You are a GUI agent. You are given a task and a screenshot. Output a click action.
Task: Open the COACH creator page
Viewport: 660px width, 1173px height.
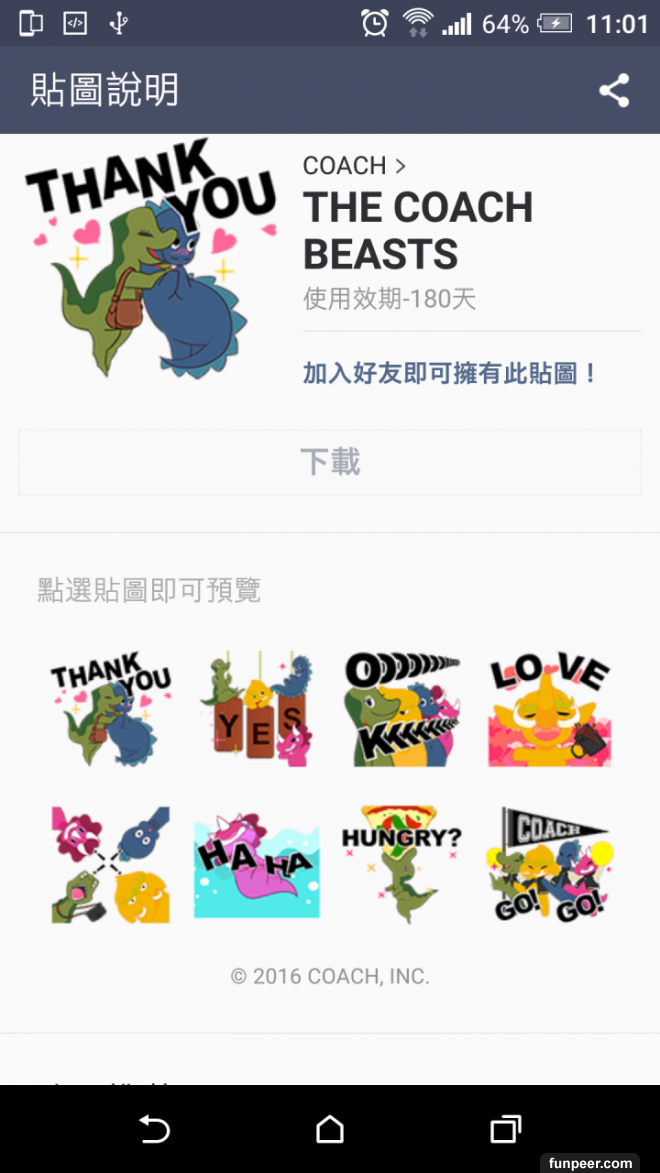click(354, 165)
